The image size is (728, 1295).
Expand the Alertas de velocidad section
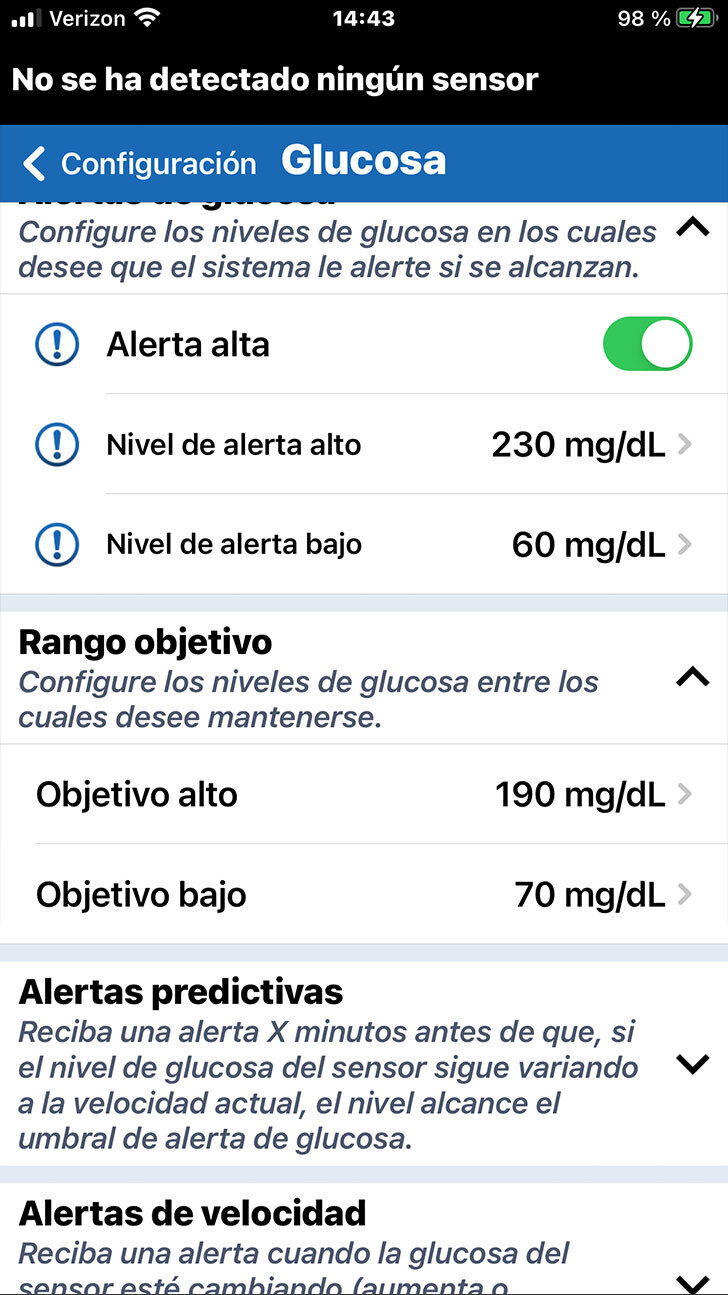tap(692, 1281)
